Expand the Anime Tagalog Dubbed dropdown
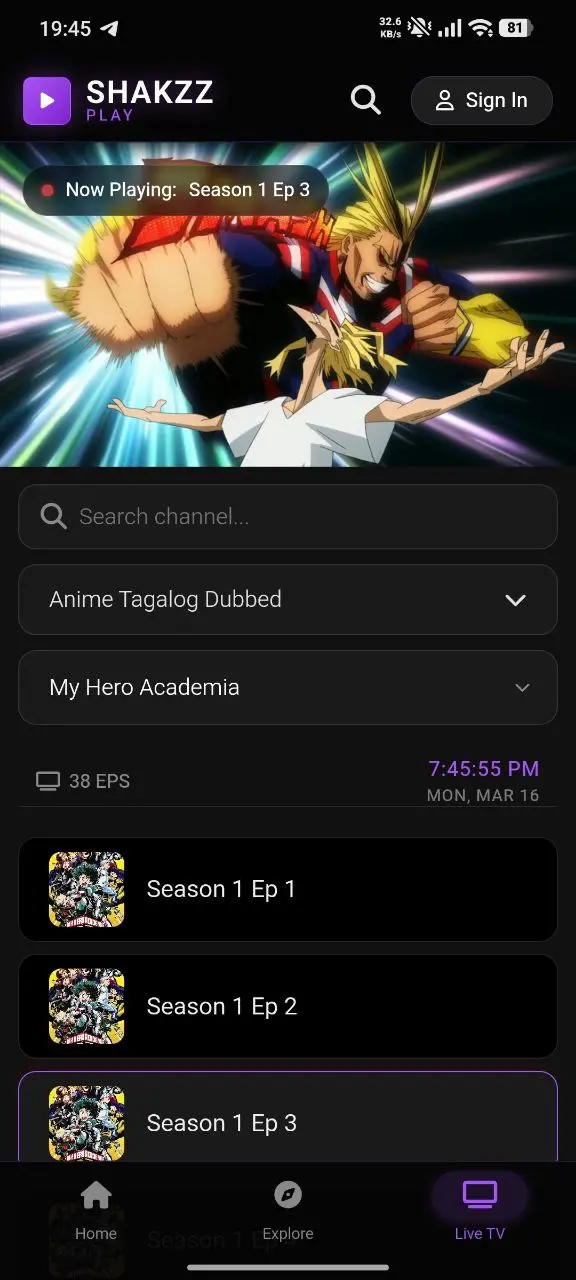 pos(288,600)
